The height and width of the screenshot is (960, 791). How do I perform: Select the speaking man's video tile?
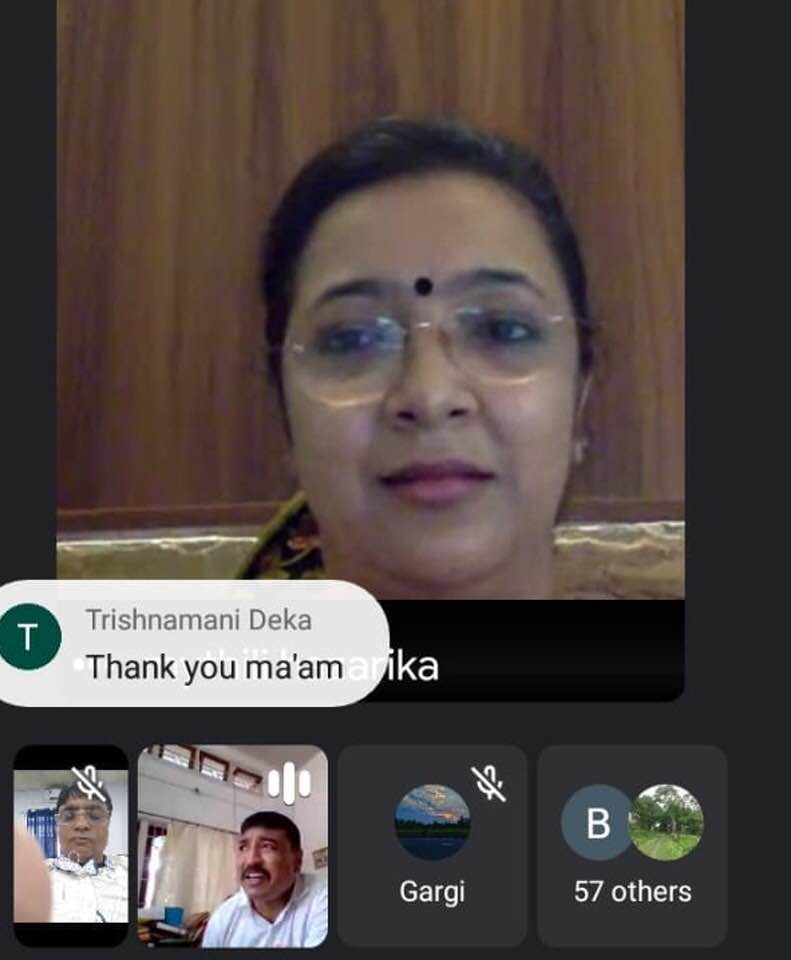[x=232, y=846]
